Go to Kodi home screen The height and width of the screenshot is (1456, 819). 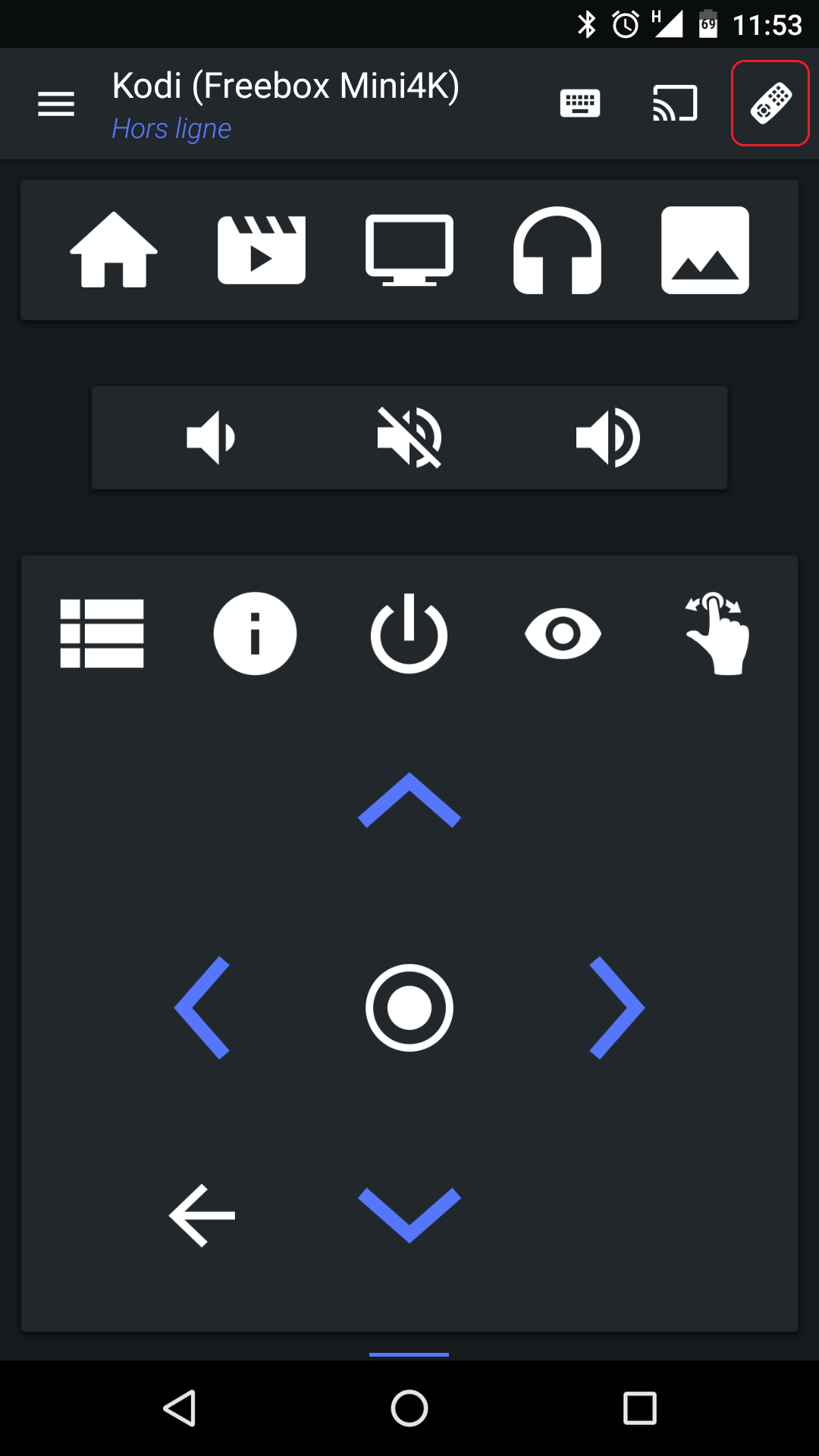pyautogui.click(x=114, y=249)
